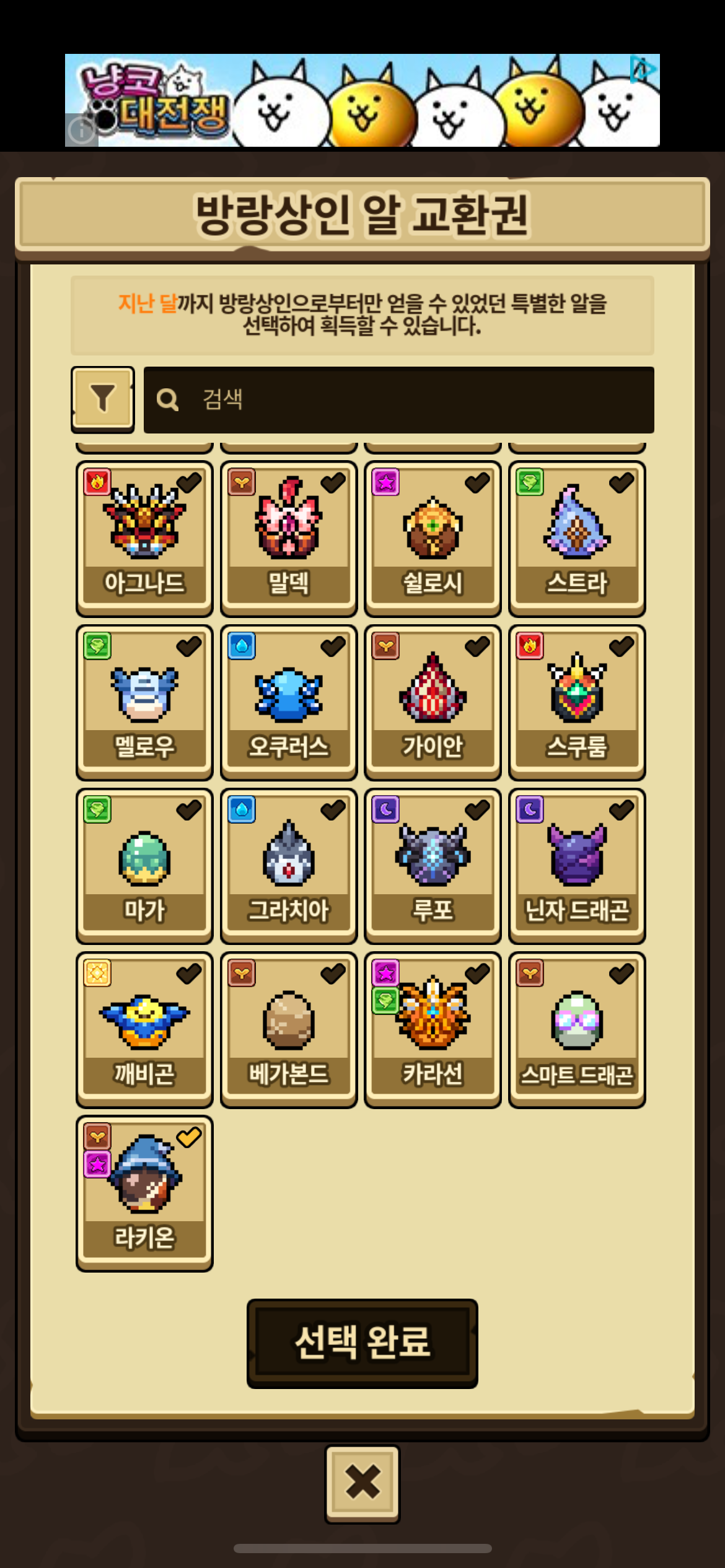This screenshot has width=725, height=1568.
Task: Close the egg exchange dialog
Action: (362, 1483)
